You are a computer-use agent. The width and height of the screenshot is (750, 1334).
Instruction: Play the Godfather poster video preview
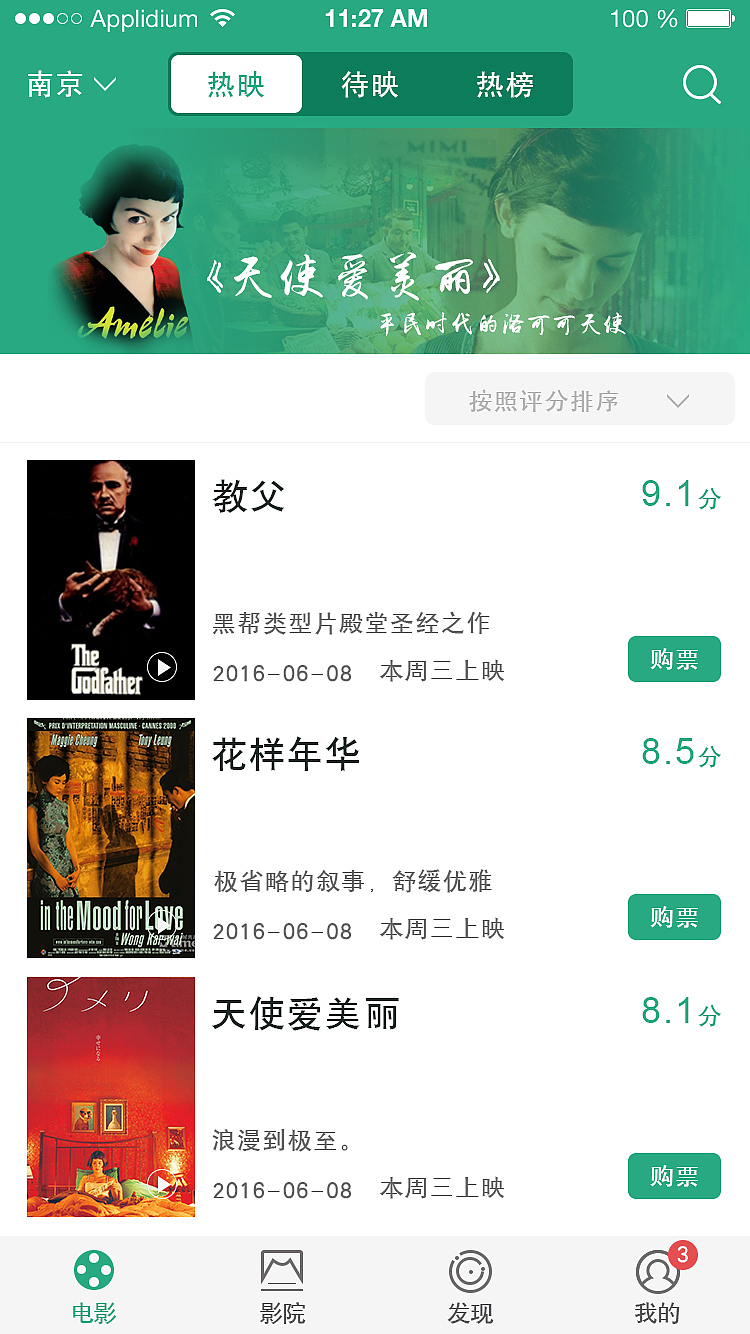pyautogui.click(x=161, y=667)
